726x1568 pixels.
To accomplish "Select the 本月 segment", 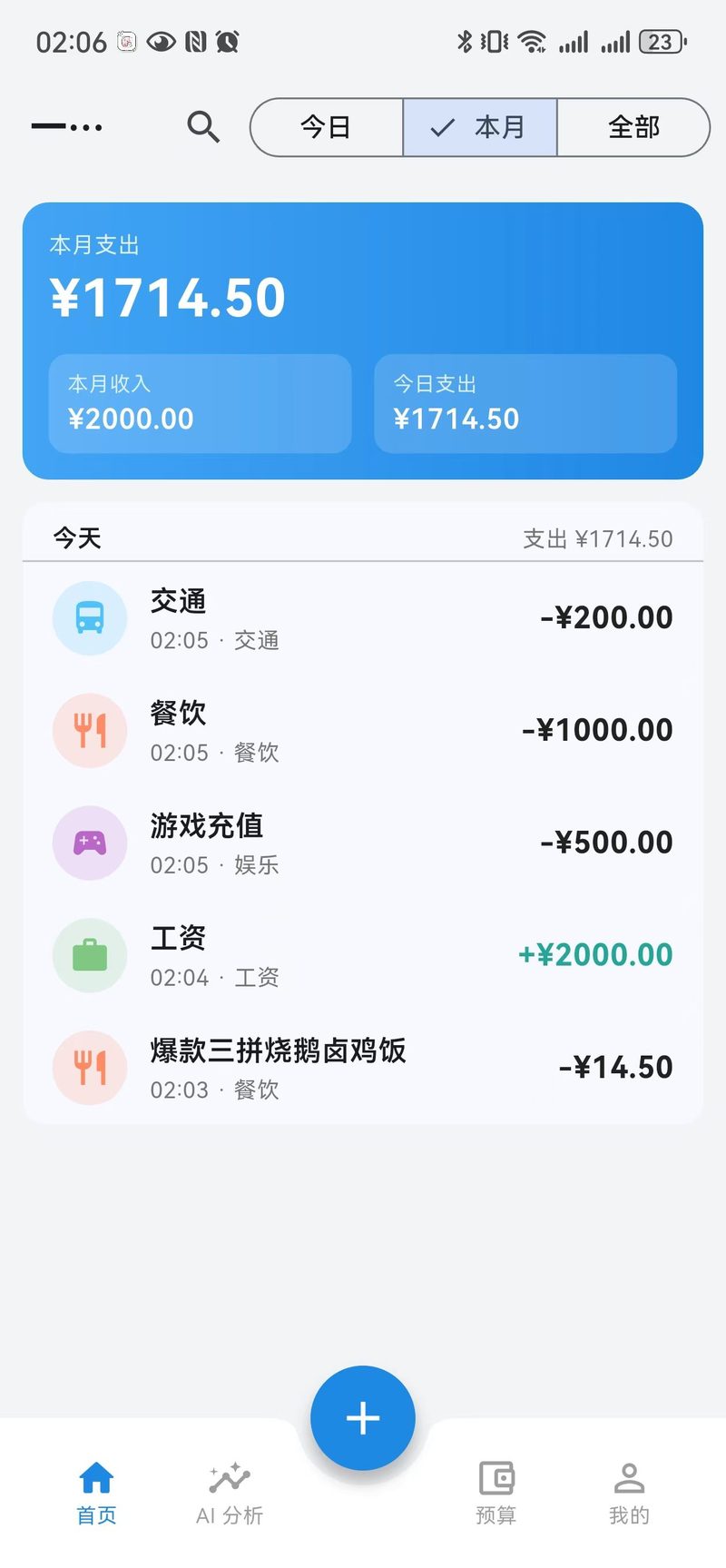I will (x=480, y=127).
